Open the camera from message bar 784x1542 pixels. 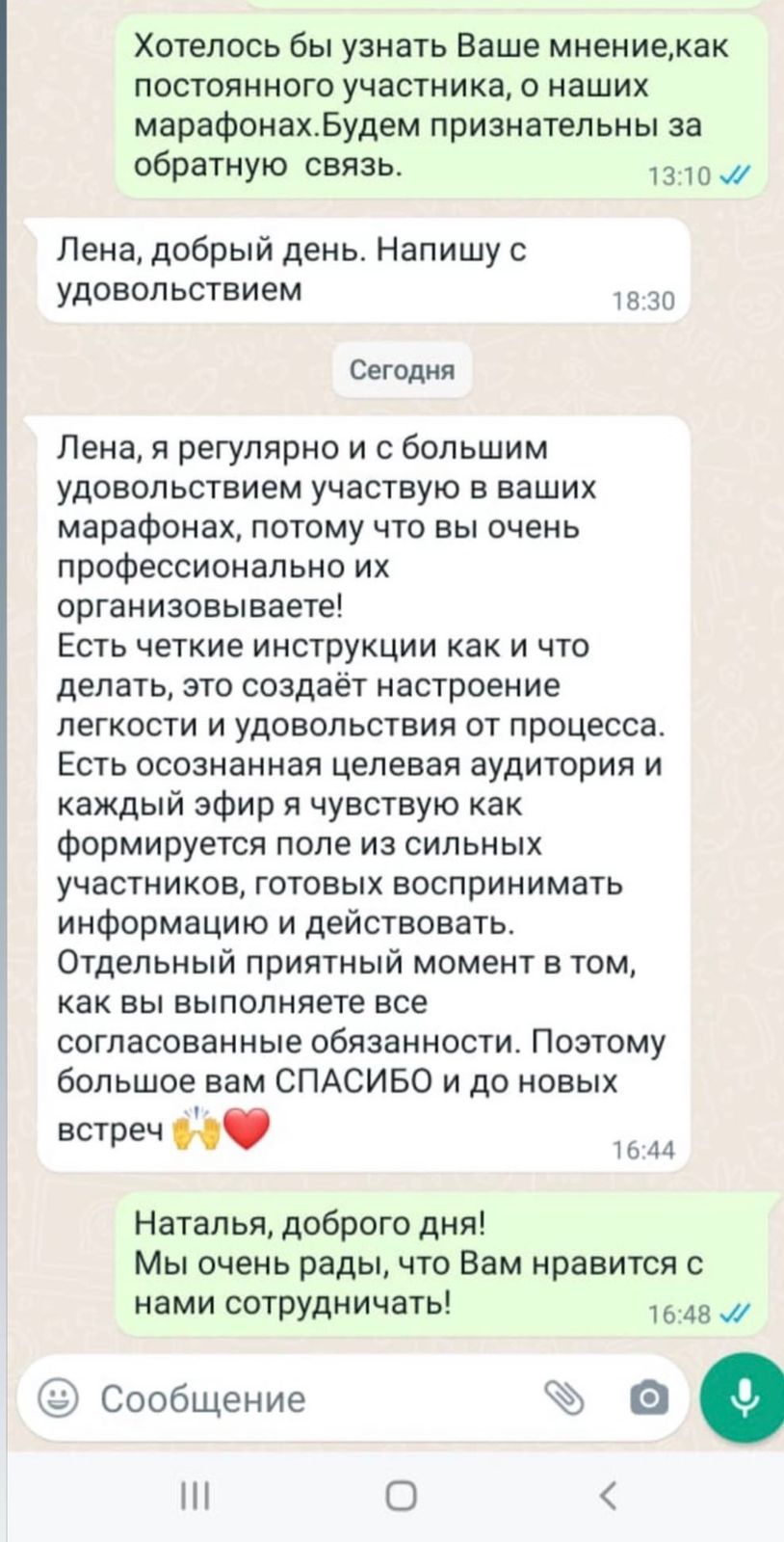[x=648, y=1397]
